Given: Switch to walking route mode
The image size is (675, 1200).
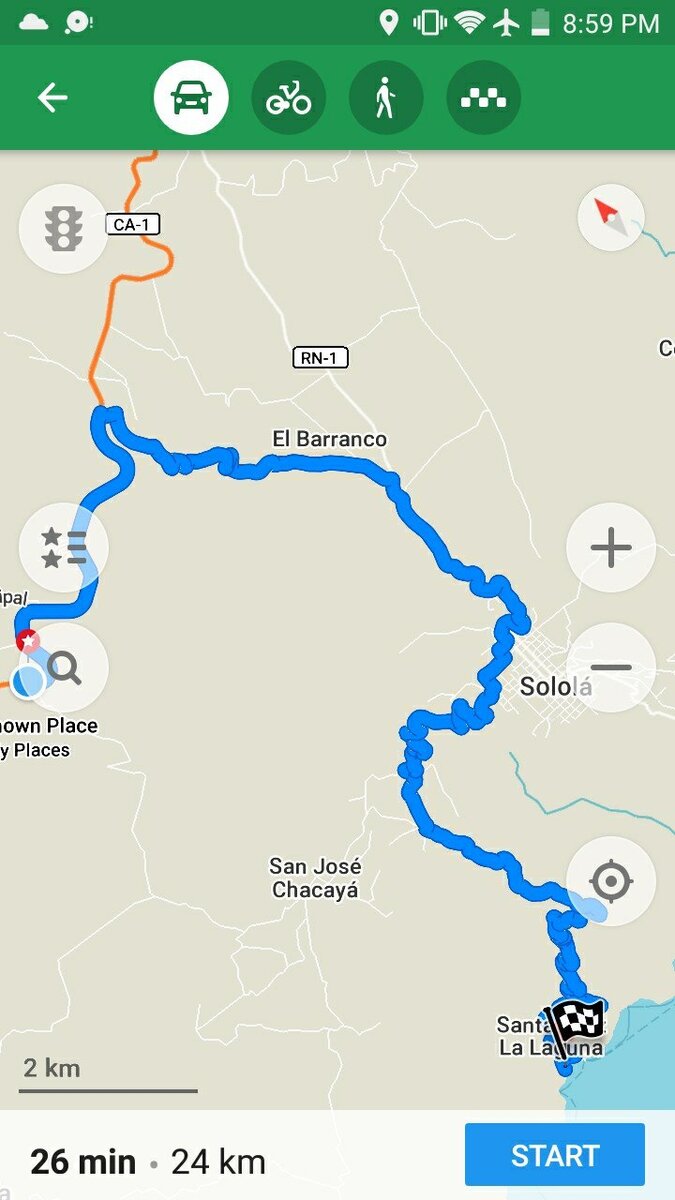Looking at the screenshot, I should point(385,98).
